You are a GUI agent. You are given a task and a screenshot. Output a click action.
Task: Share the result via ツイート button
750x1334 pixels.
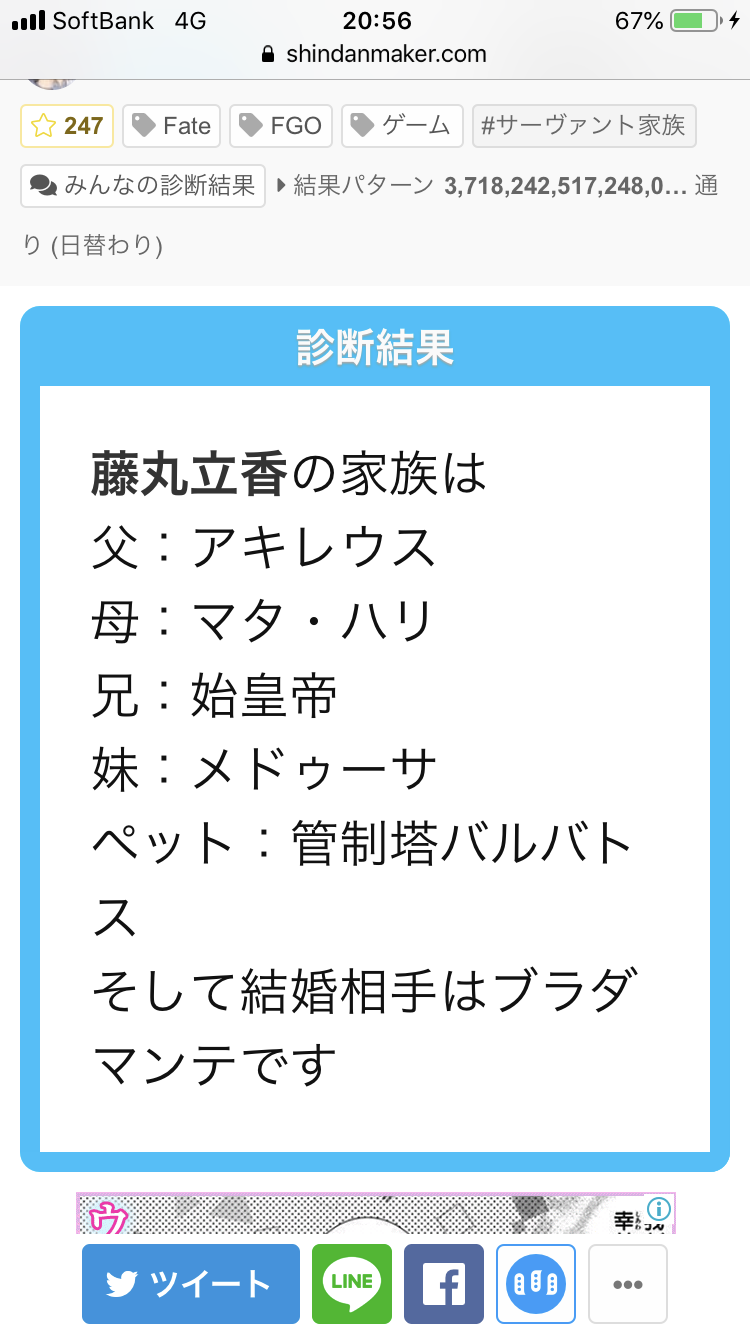coord(191,1284)
